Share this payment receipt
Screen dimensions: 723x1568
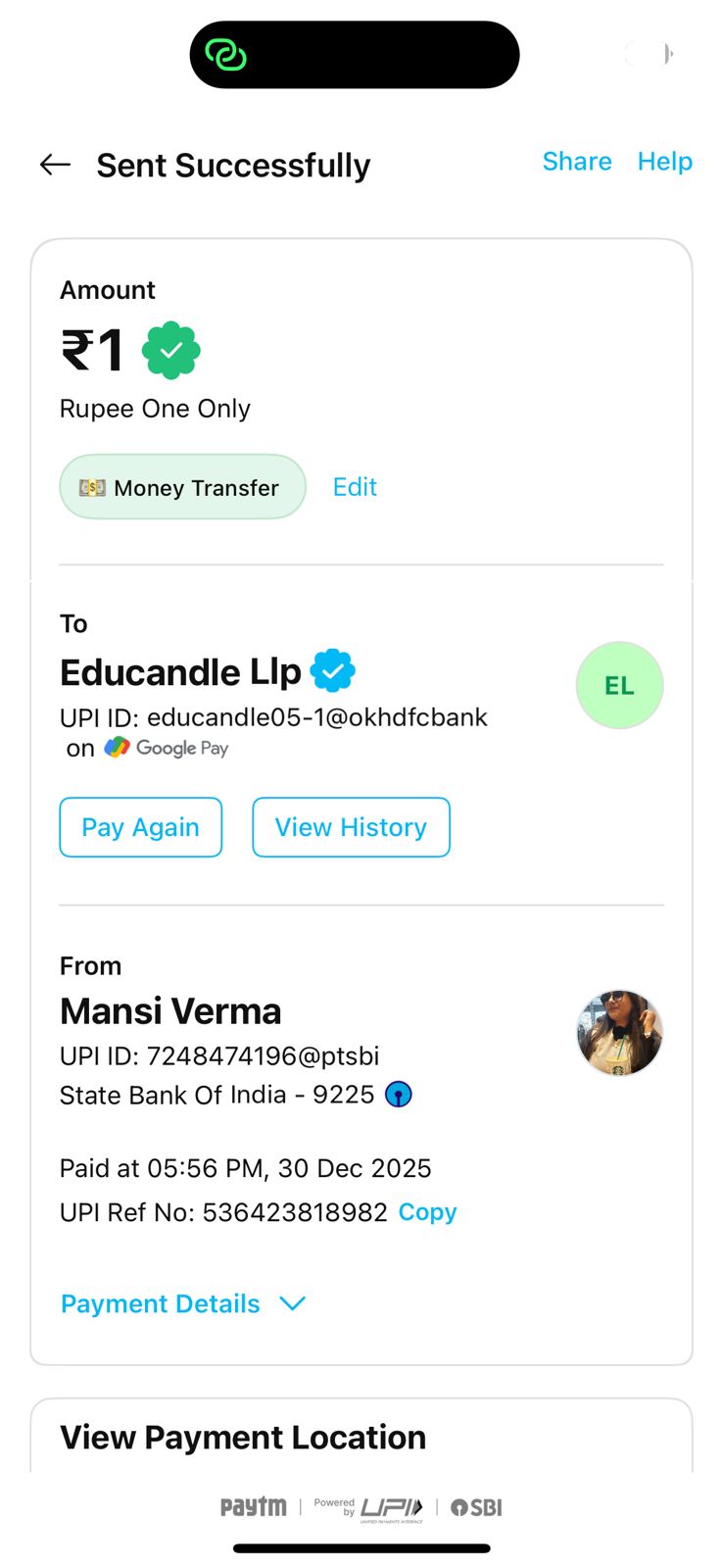click(576, 162)
